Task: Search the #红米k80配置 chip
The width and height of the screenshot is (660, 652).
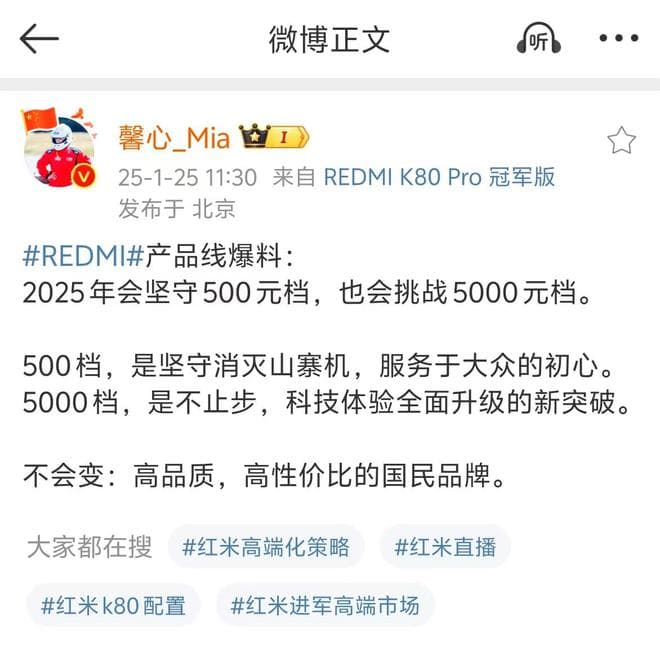Action: point(113,606)
